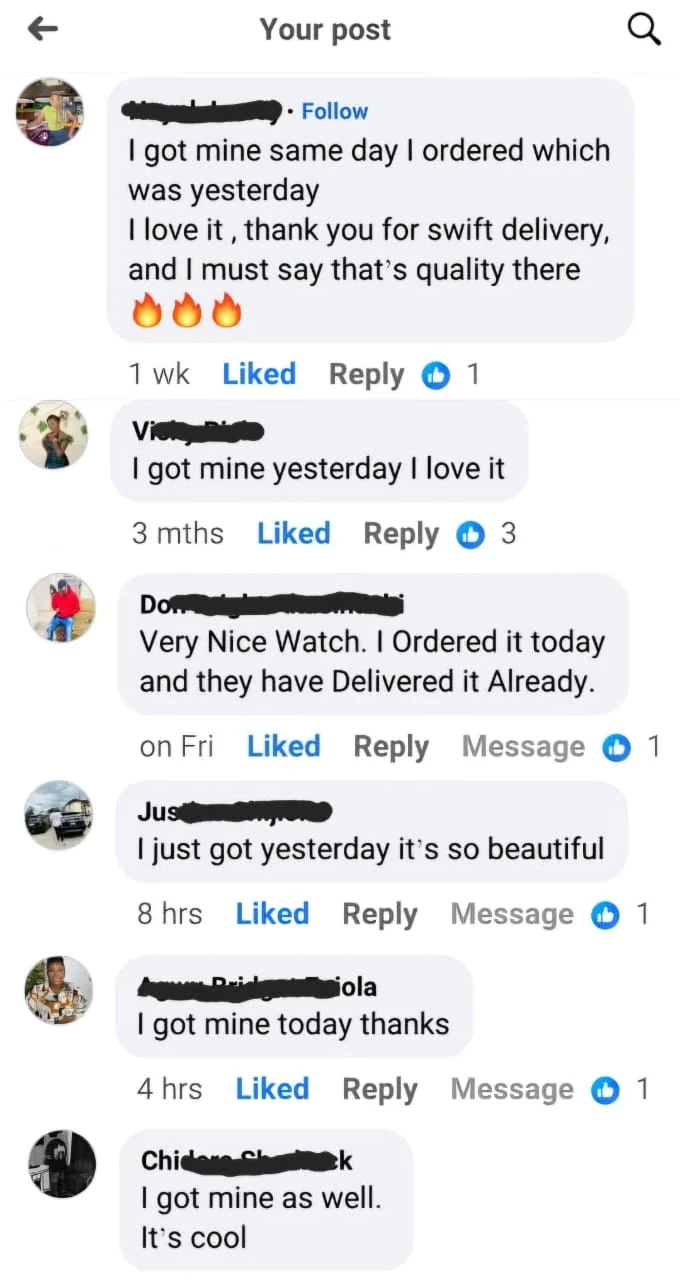Message the 'Very Nice Watch' commenter
This screenshot has width=680, height=1280.
pos(523,747)
